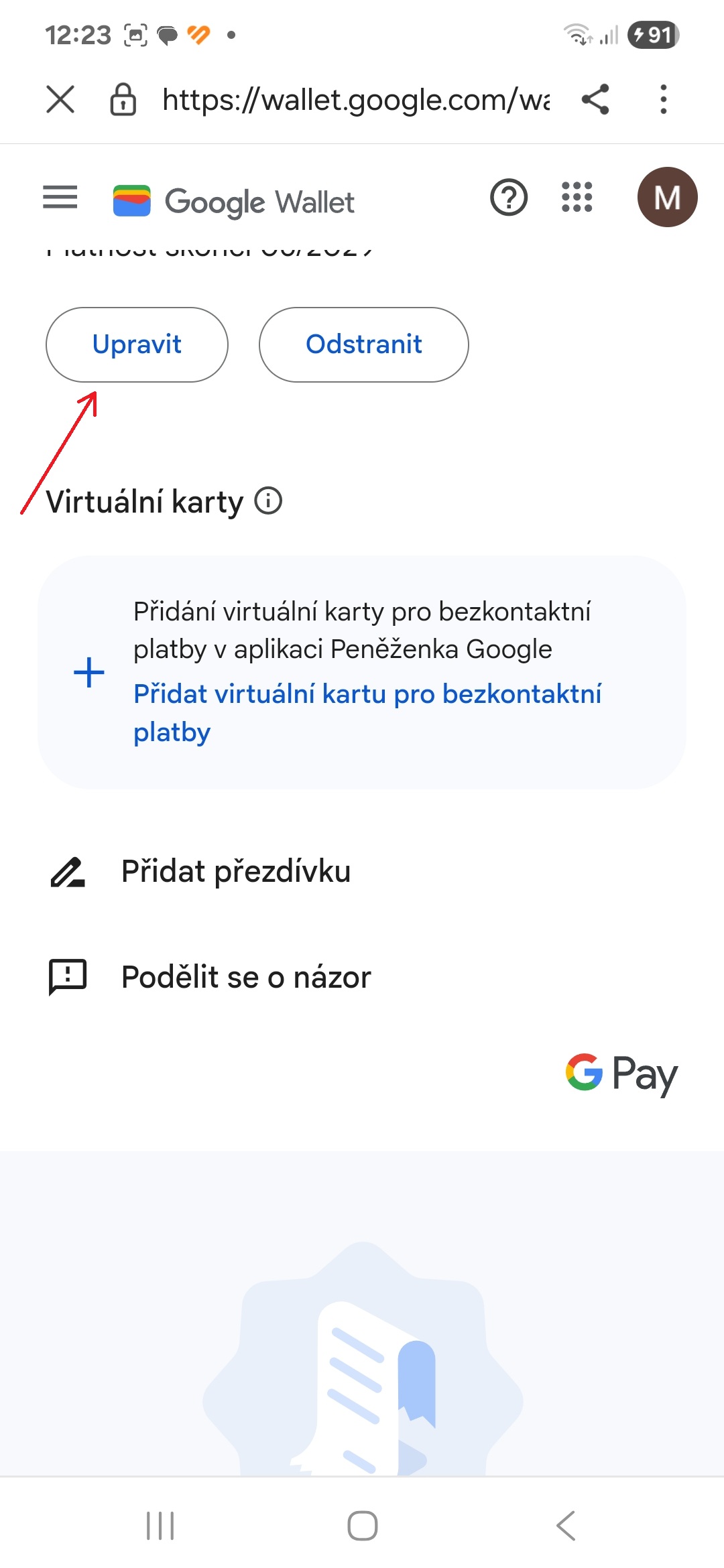
Task: Select Podělit se o názor
Action: pyautogui.click(x=245, y=977)
